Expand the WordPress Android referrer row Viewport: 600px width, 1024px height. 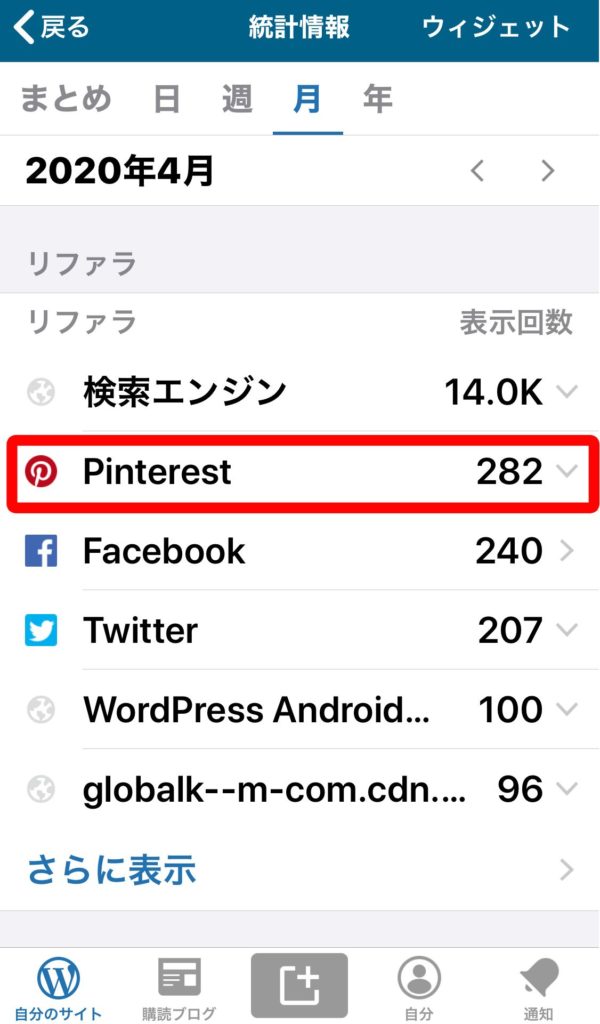click(x=300, y=710)
